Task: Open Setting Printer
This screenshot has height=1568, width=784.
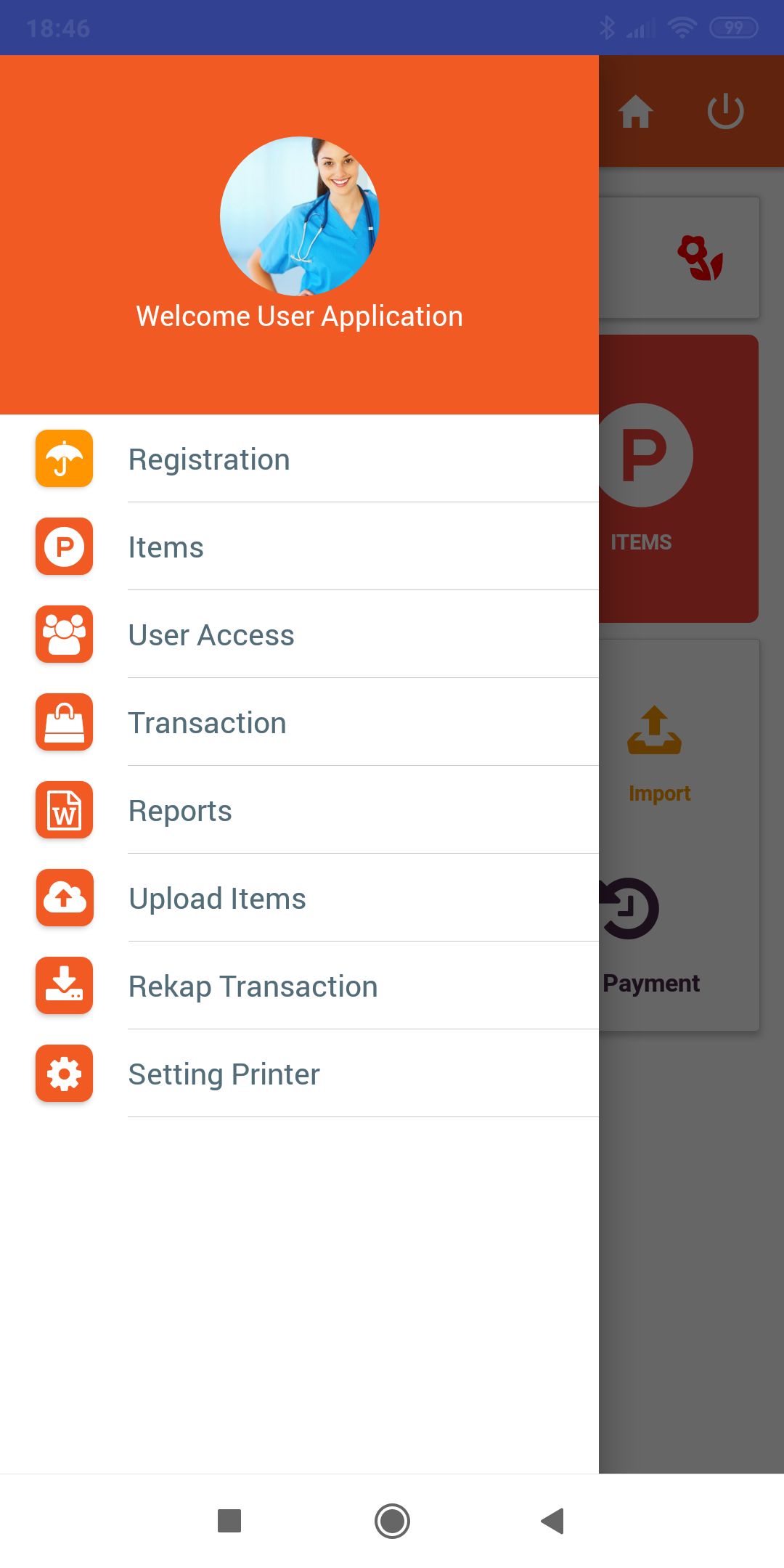Action: [x=224, y=1074]
